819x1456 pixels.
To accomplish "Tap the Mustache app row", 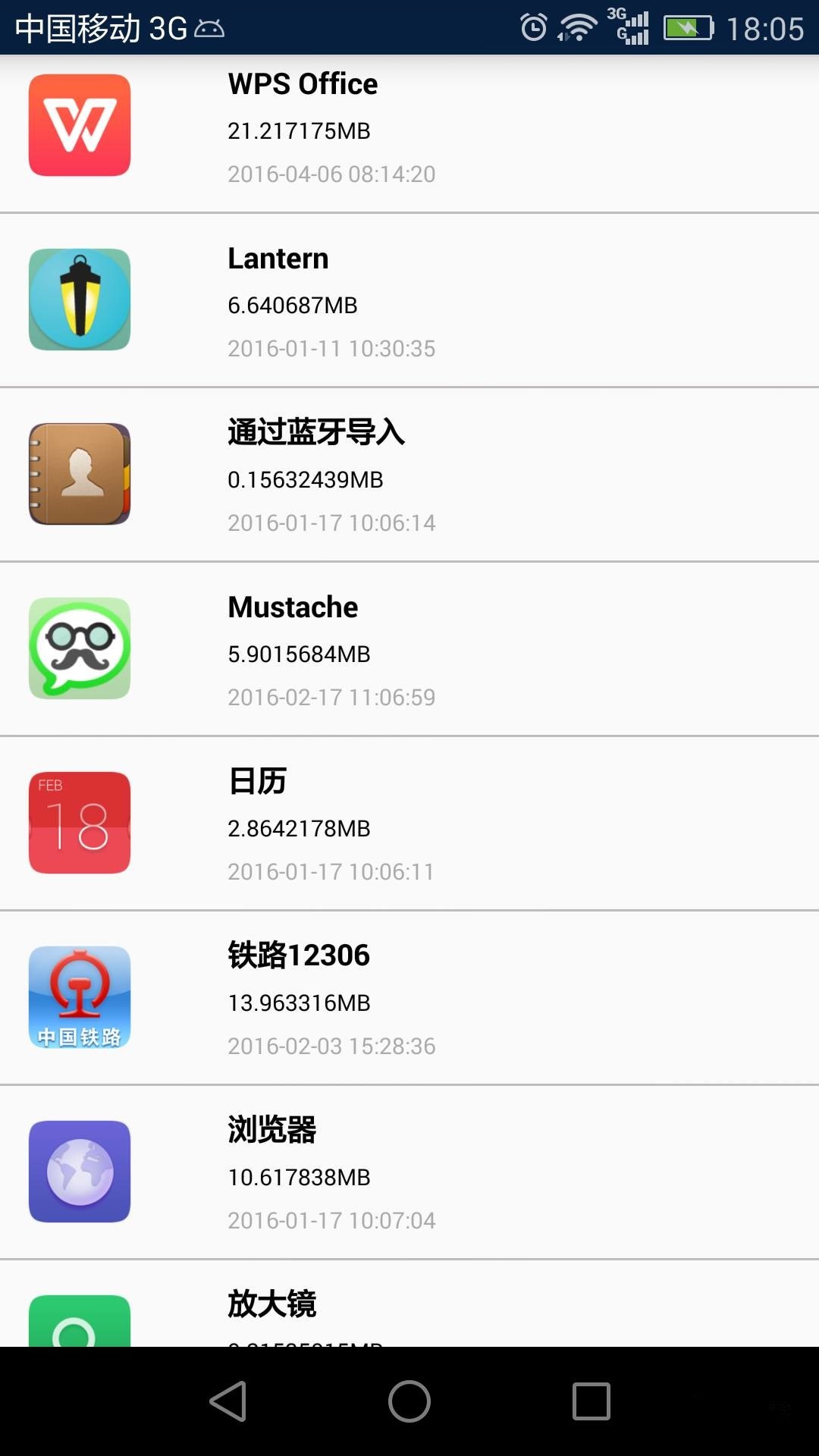I will [409, 650].
